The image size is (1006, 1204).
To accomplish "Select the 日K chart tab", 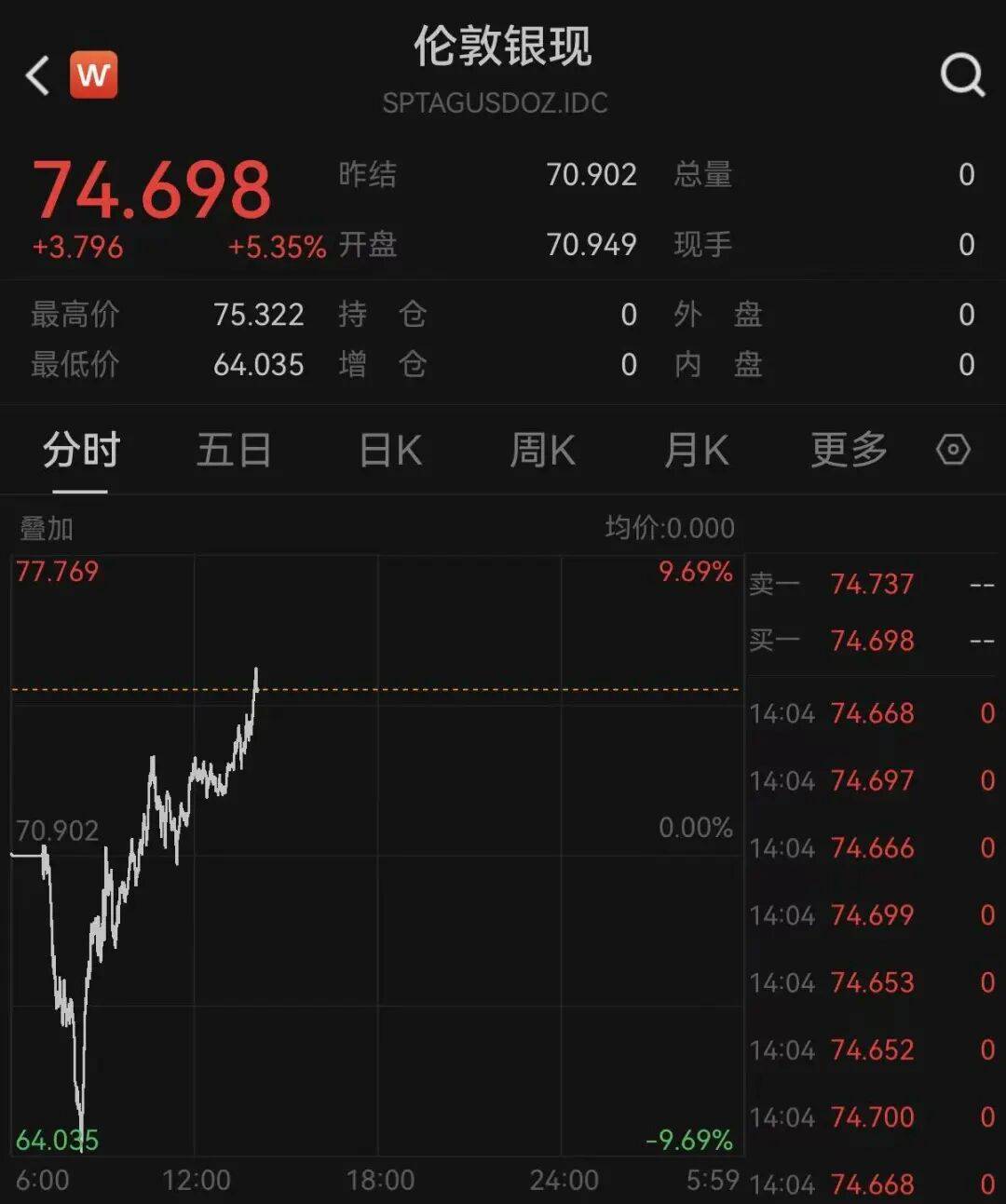I will point(390,451).
